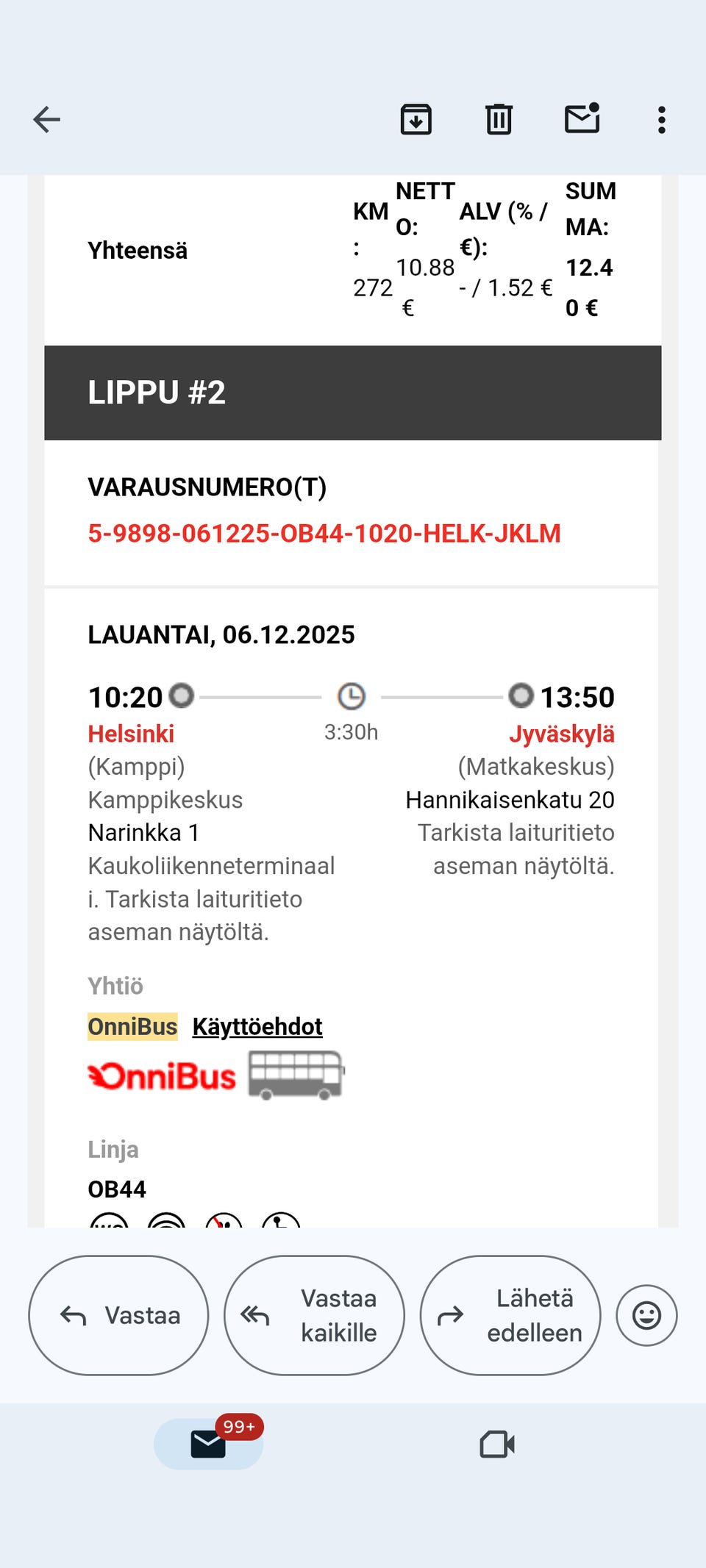This screenshot has width=706, height=1568.
Task: Mark this email as unread
Action: pos(582,119)
